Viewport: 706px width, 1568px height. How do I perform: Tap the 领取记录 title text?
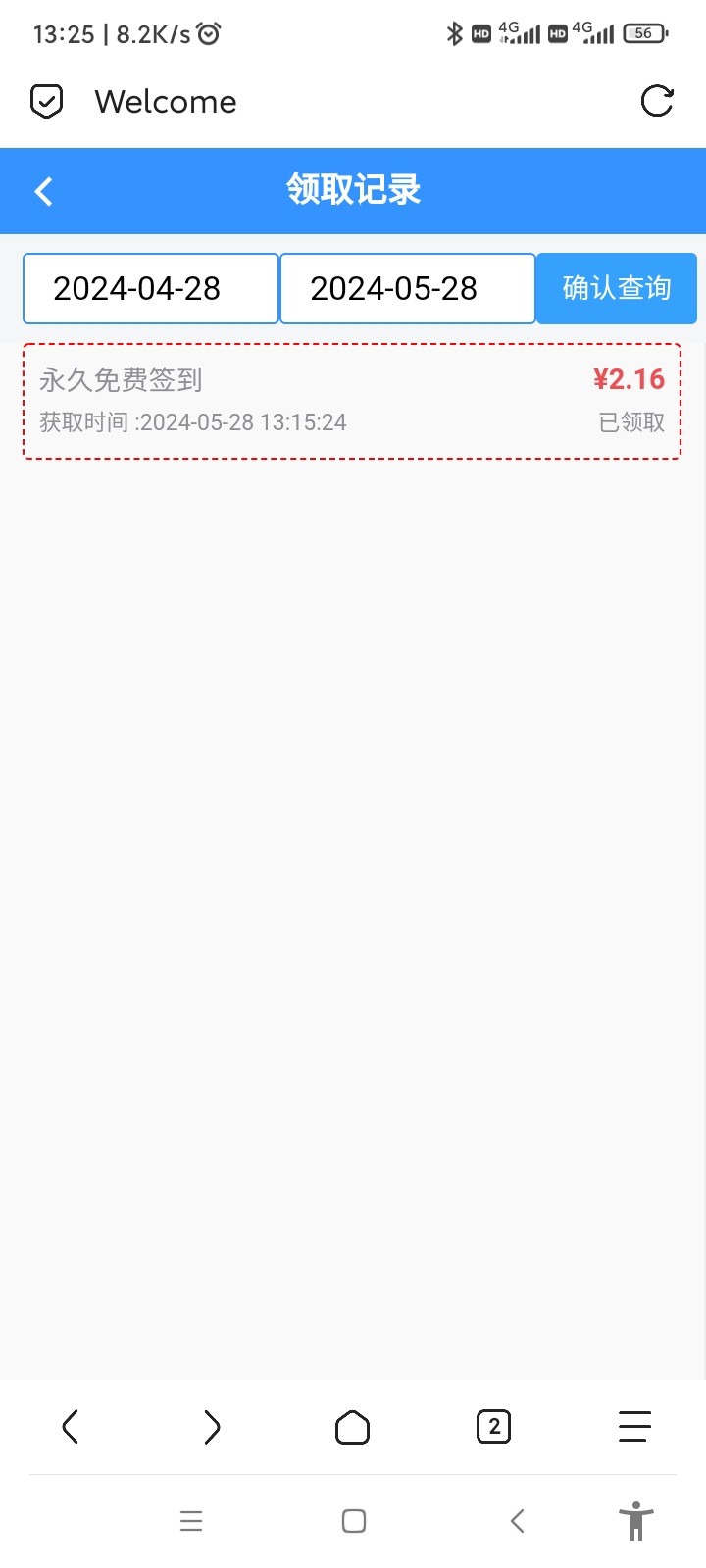click(352, 190)
